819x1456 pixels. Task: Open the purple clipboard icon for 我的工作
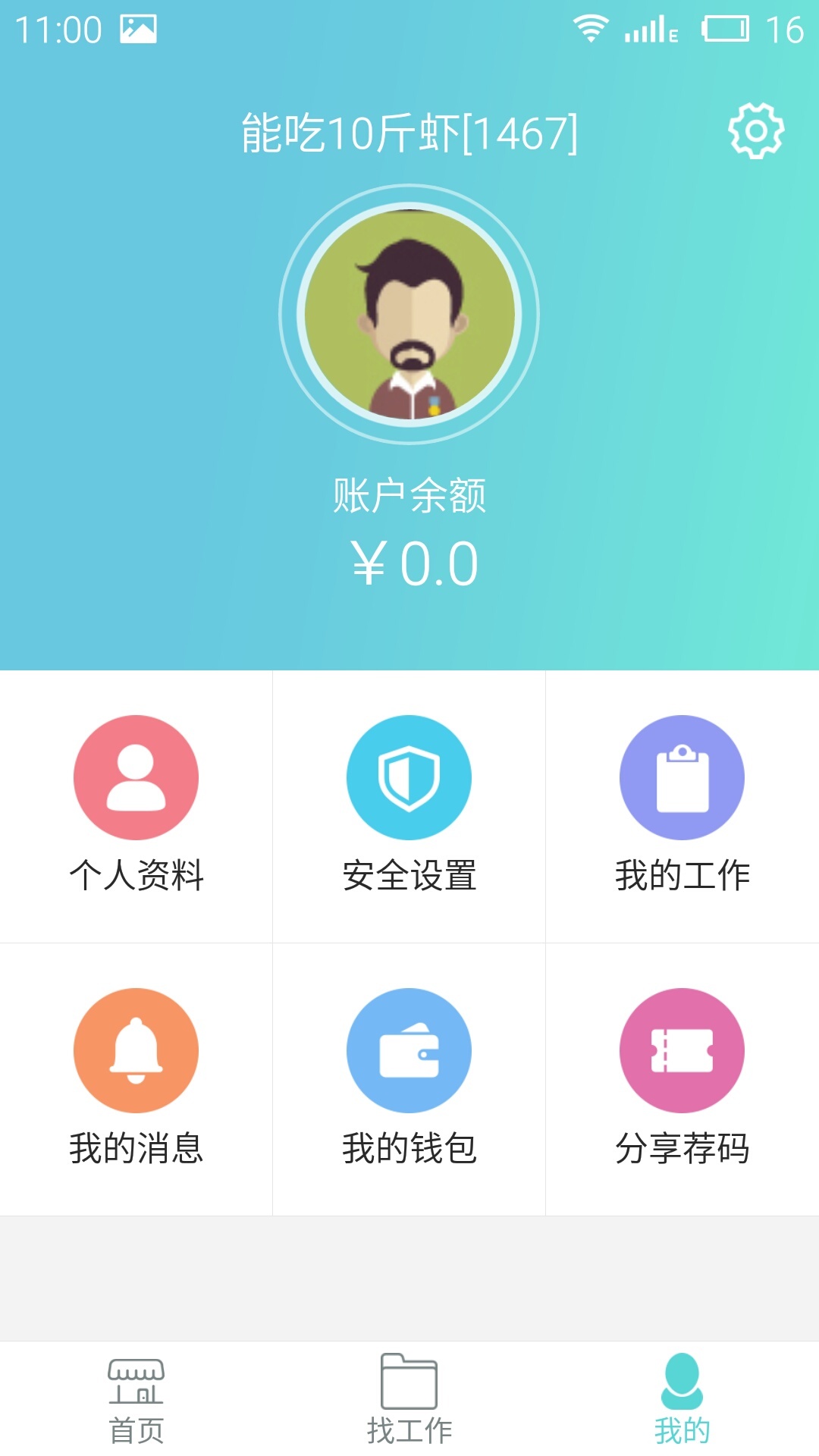point(682,777)
